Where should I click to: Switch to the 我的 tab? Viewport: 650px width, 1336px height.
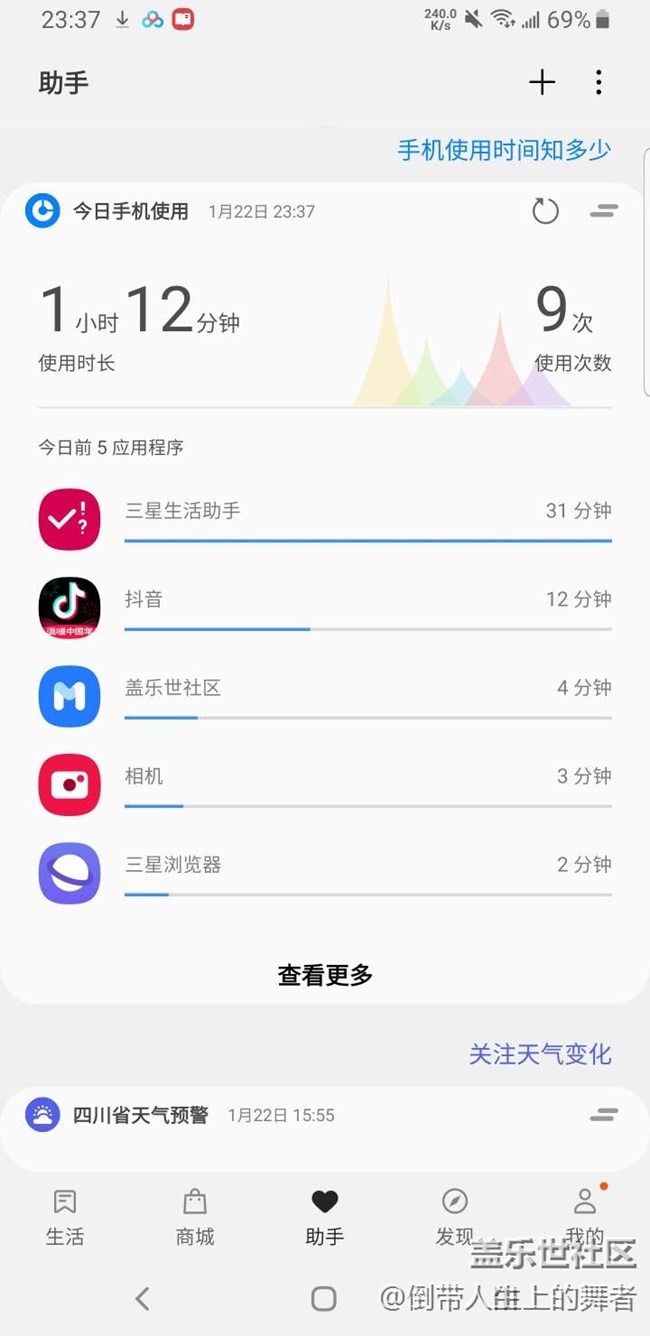point(585,1217)
